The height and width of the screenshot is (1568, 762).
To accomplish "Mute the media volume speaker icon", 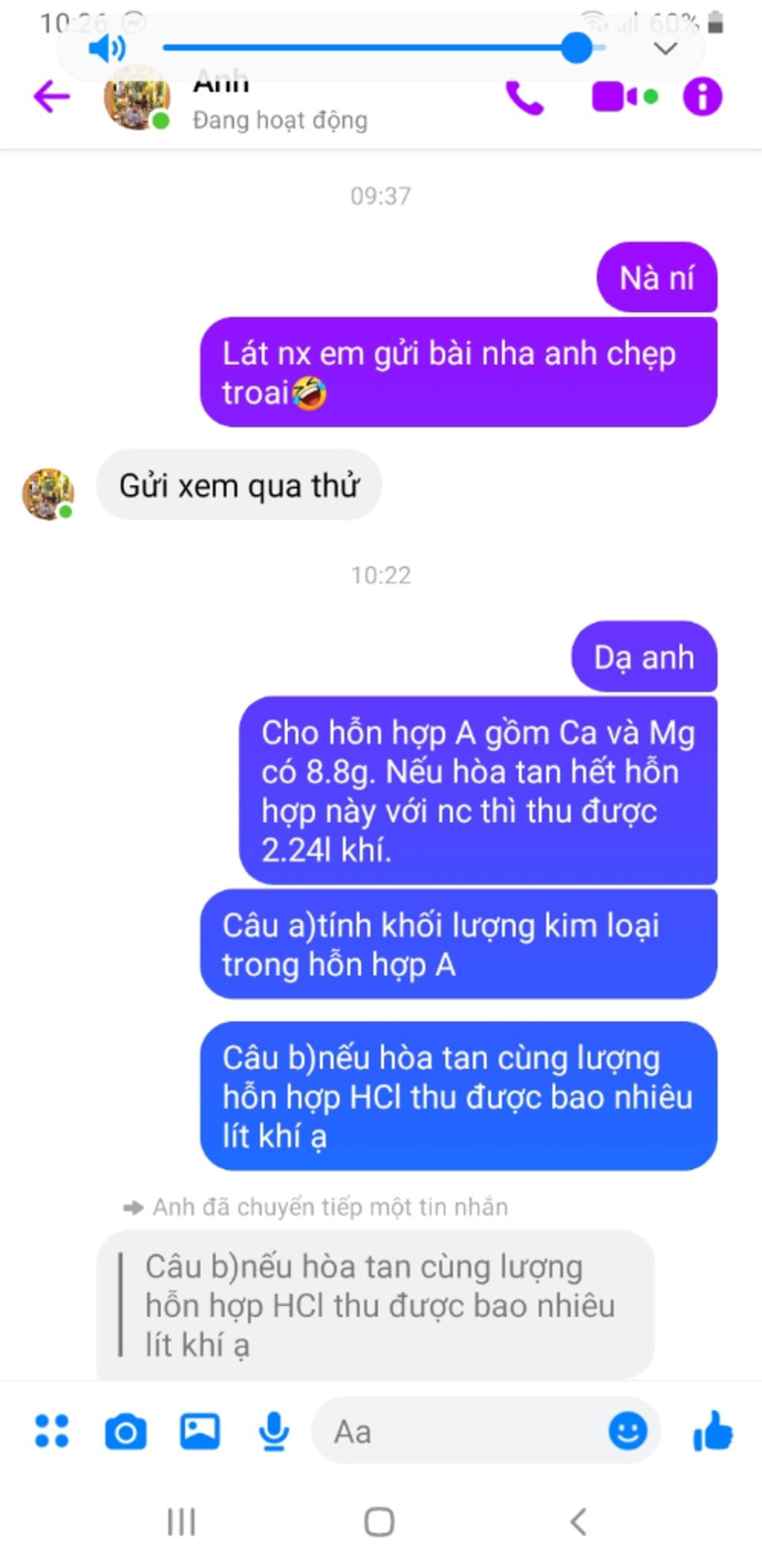I will click(106, 49).
